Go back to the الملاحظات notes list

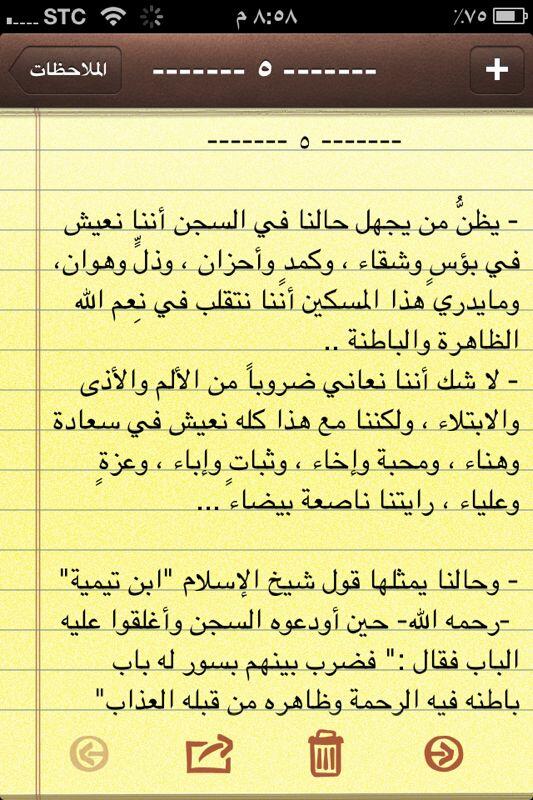(x=66, y=70)
